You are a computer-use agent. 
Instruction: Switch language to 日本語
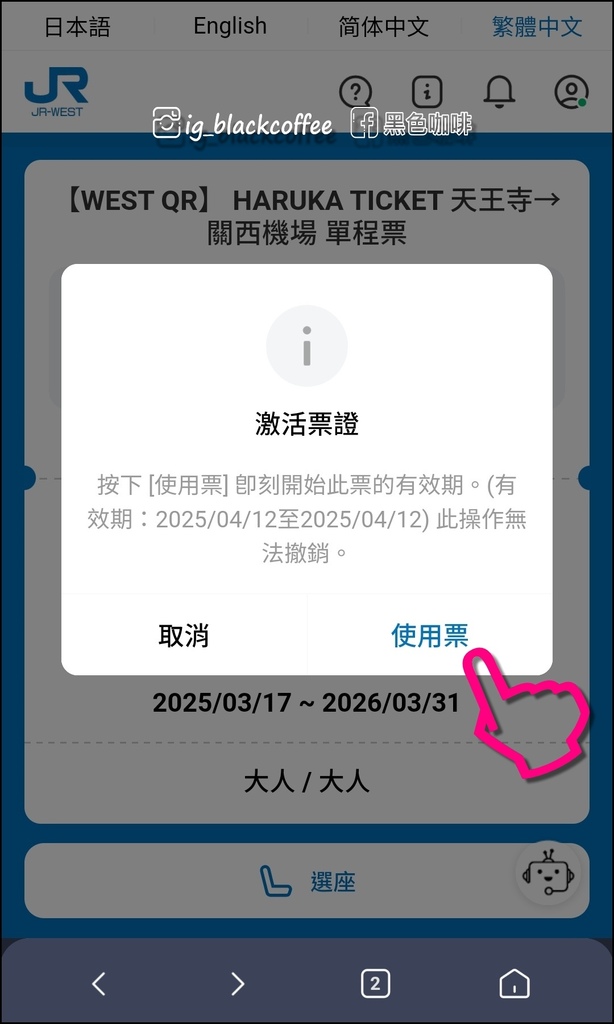[77, 27]
